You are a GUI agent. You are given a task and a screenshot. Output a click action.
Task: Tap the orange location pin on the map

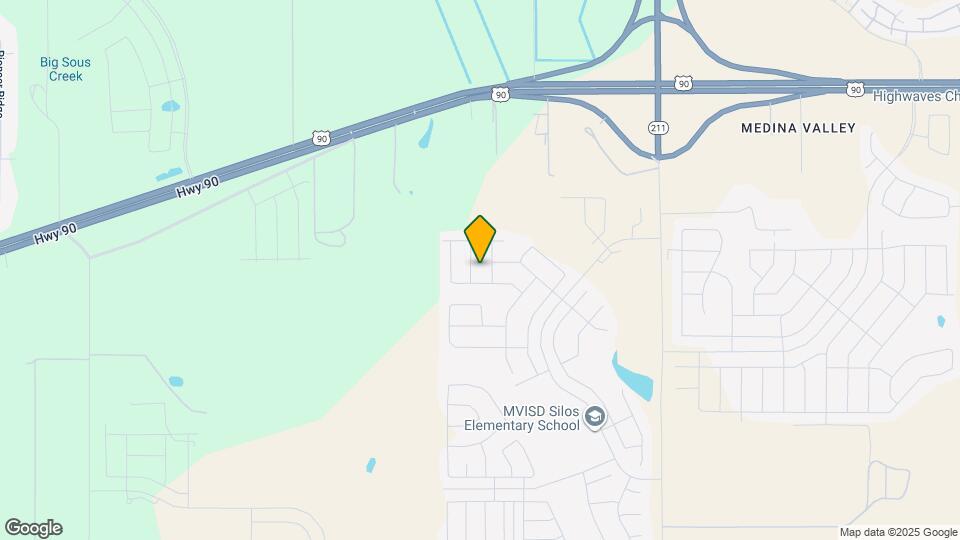point(481,238)
